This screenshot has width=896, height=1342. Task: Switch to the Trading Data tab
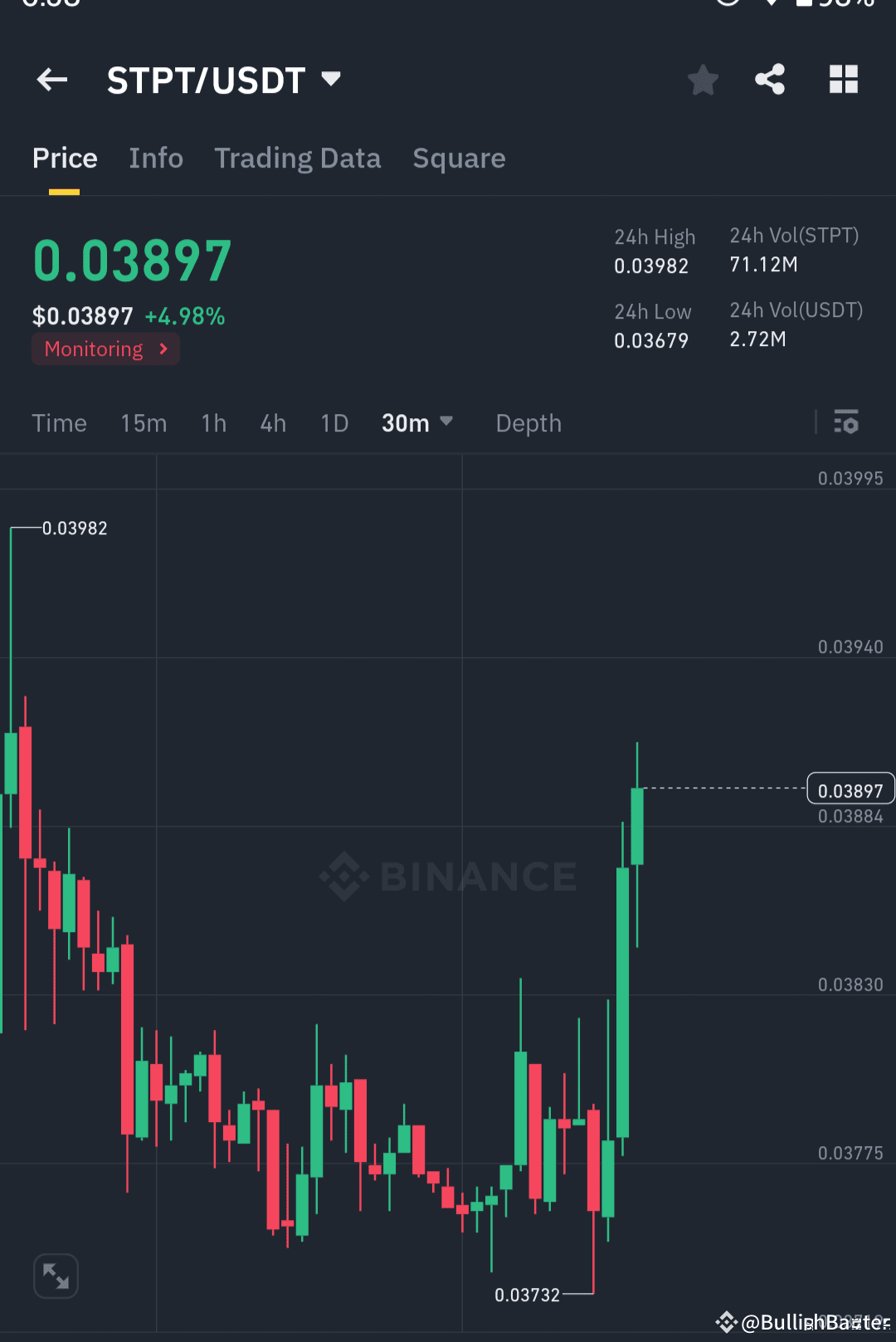click(298, 158)
